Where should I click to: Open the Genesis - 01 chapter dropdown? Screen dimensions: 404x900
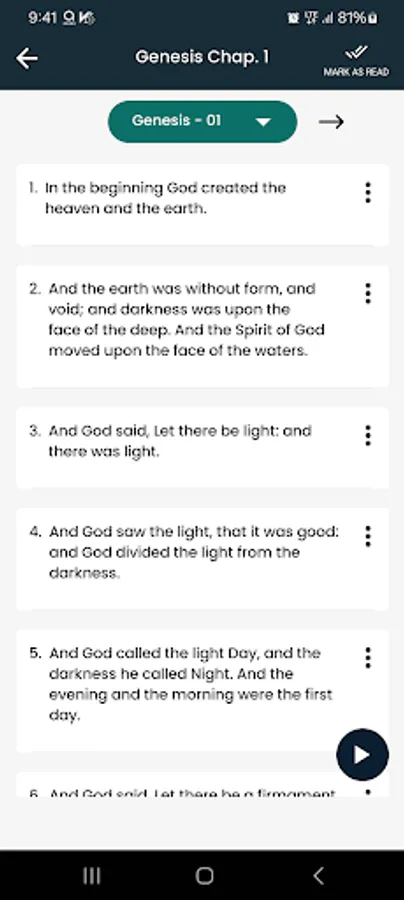click(x=203, y=121)
